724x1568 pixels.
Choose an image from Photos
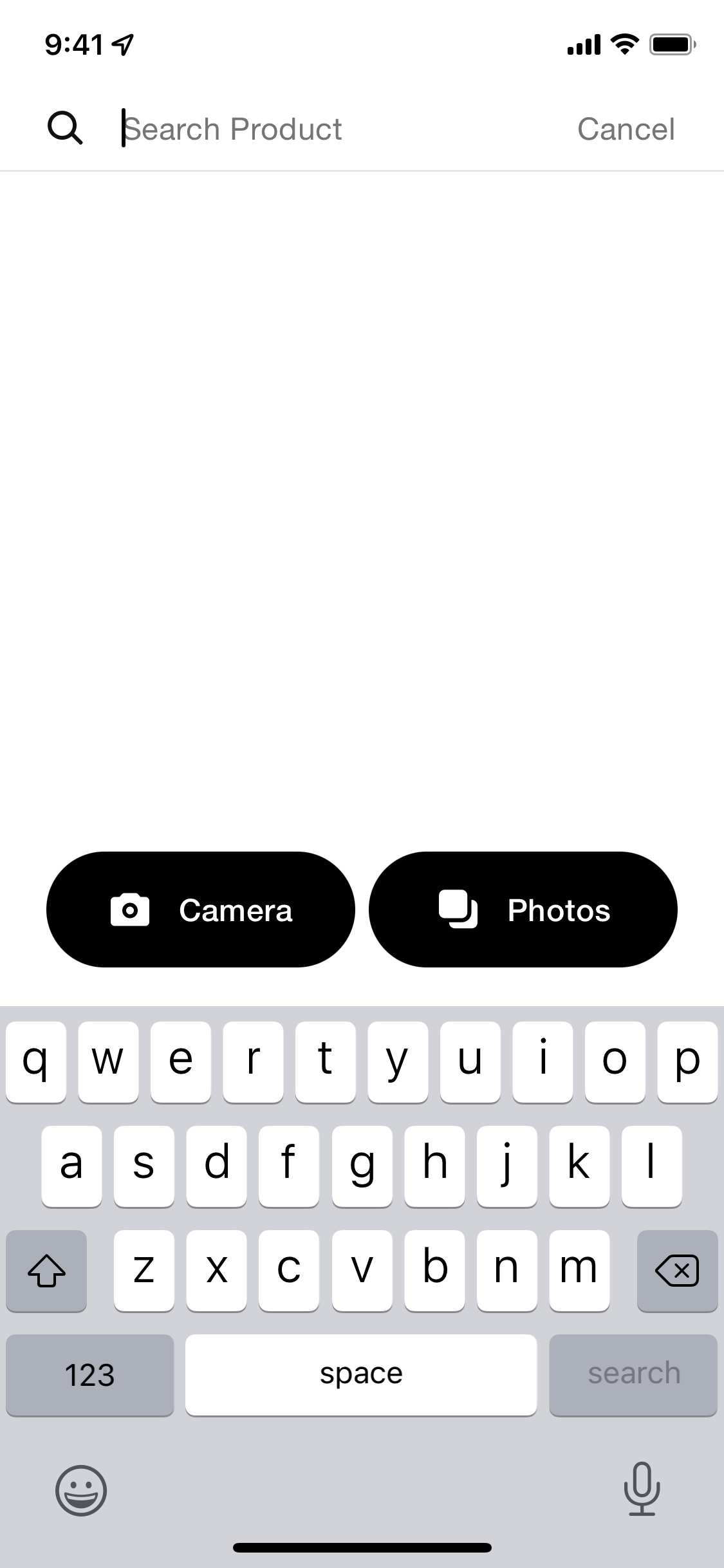pos(523,910)
